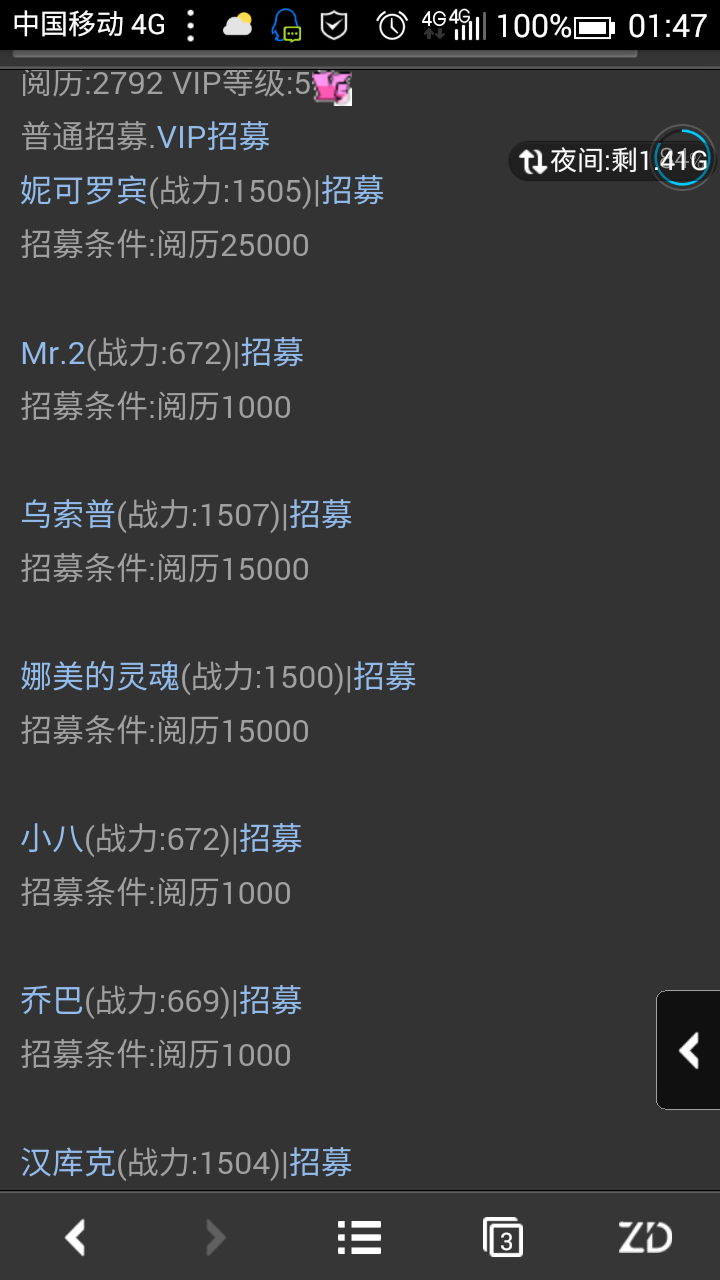Open 乔巴 character details
Viewport: 720px width, 1280px height.
pyautogui.click(x=52, y=1000)
